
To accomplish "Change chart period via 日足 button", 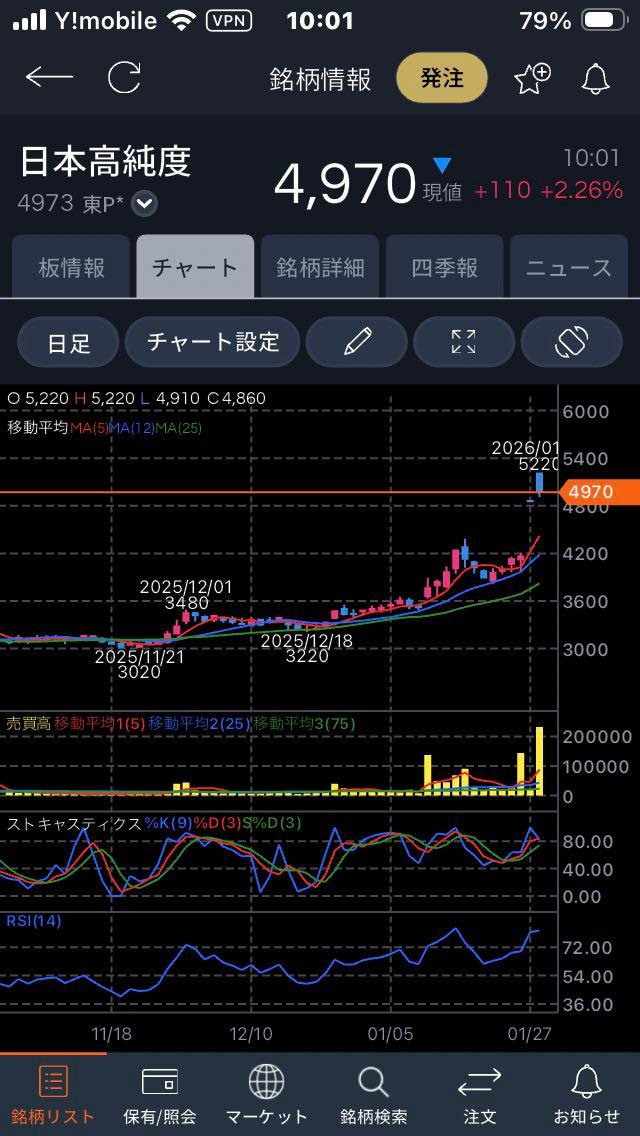I will point(68,343).
